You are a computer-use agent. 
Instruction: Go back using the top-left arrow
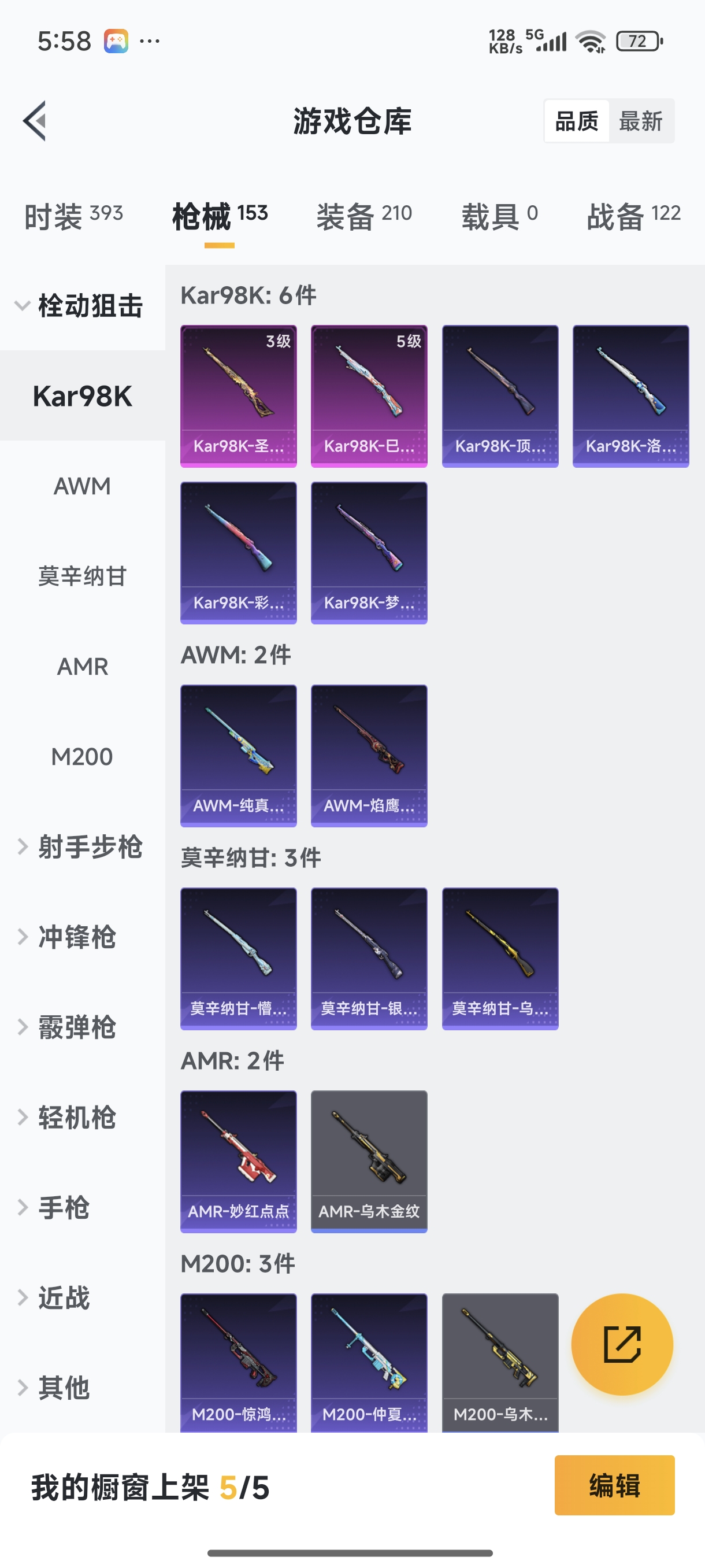coord(35,120)
